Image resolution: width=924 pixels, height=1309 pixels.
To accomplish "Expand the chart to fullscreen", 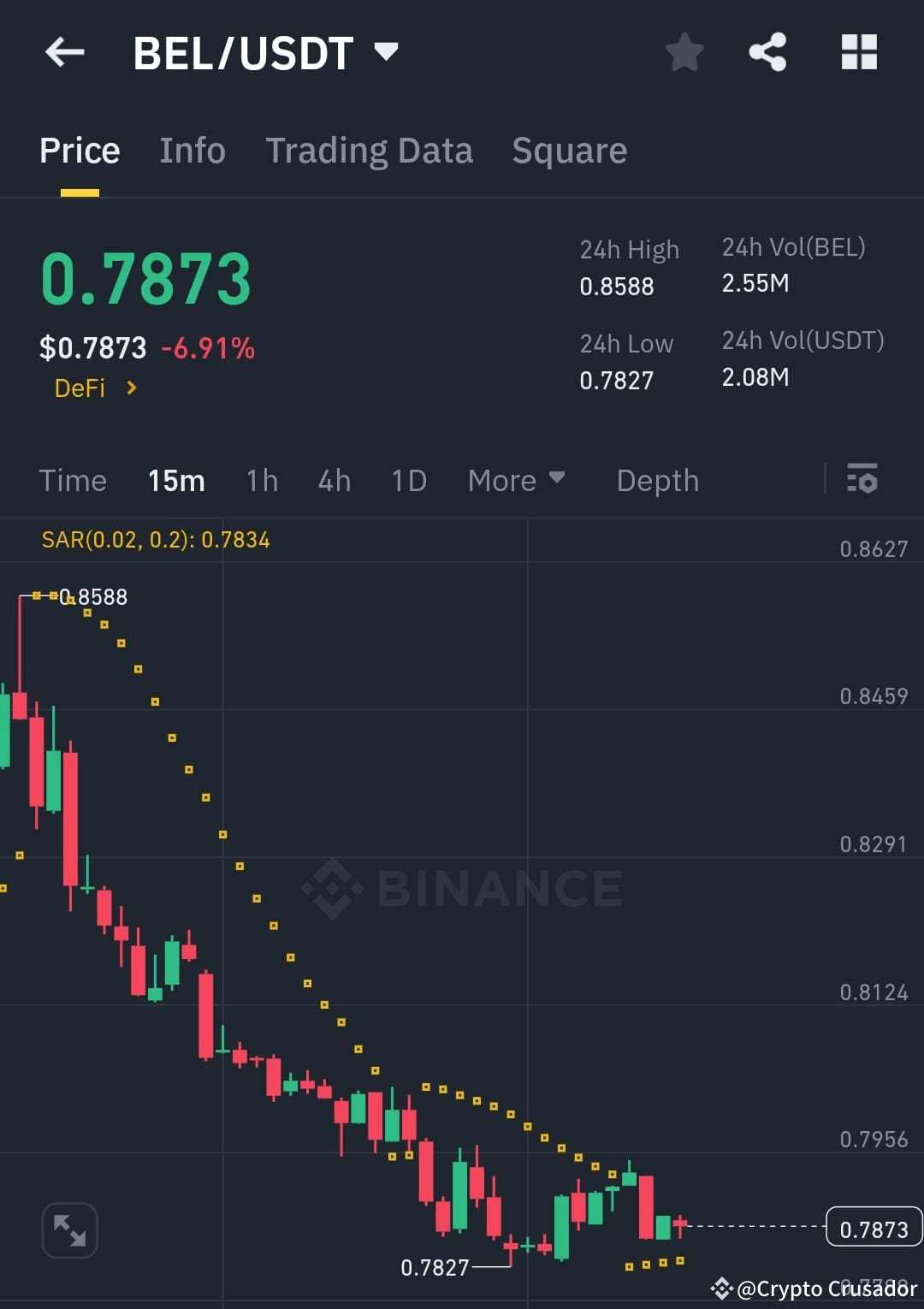I will pyautogui.click(x=69, y=1230).
